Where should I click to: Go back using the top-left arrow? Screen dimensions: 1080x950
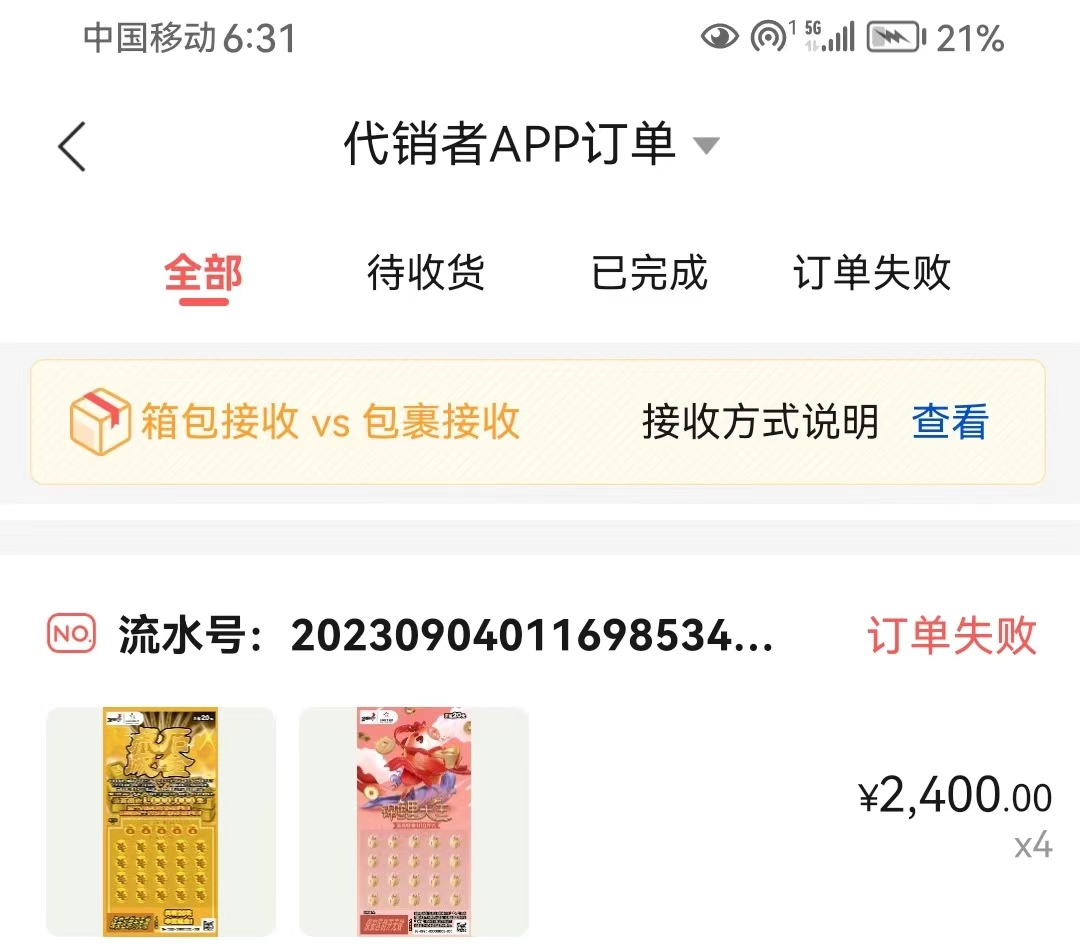pos(72,148)
